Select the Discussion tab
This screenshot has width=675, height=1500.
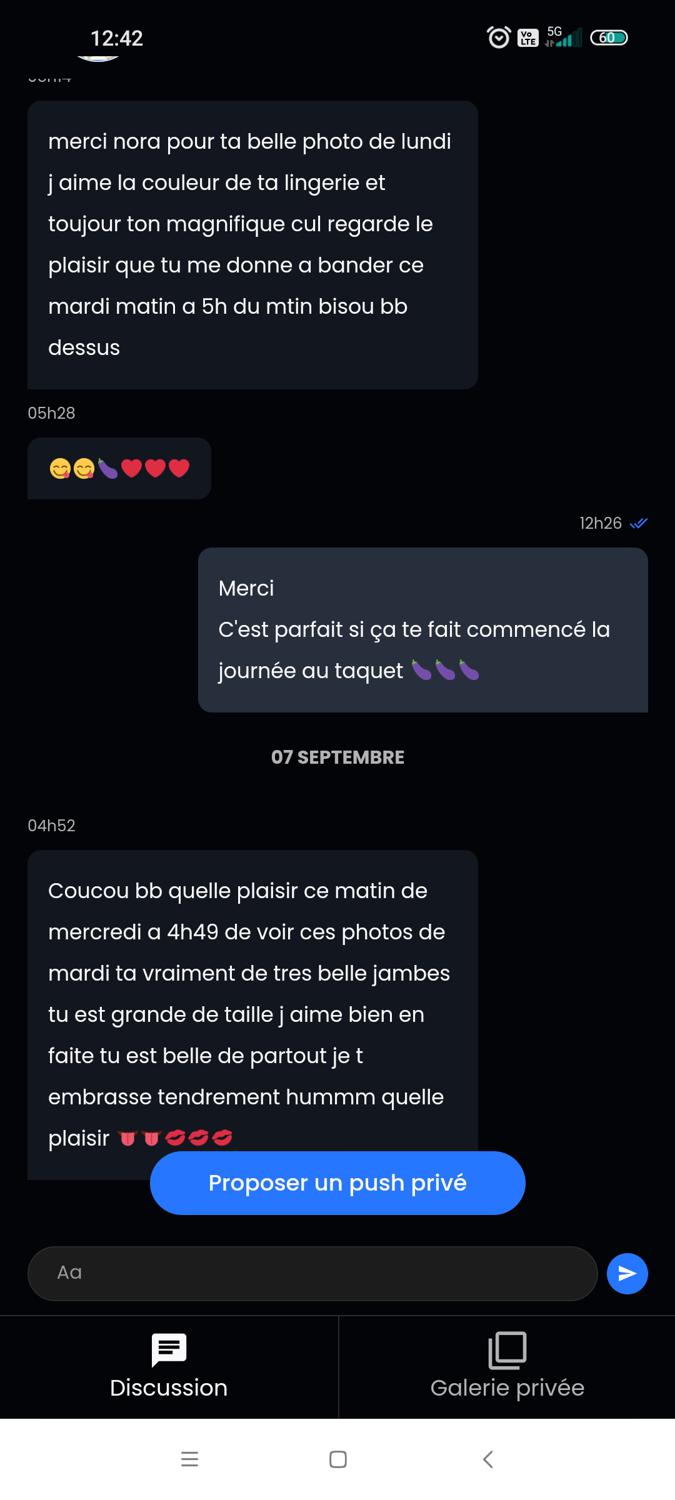point(169,1366)
